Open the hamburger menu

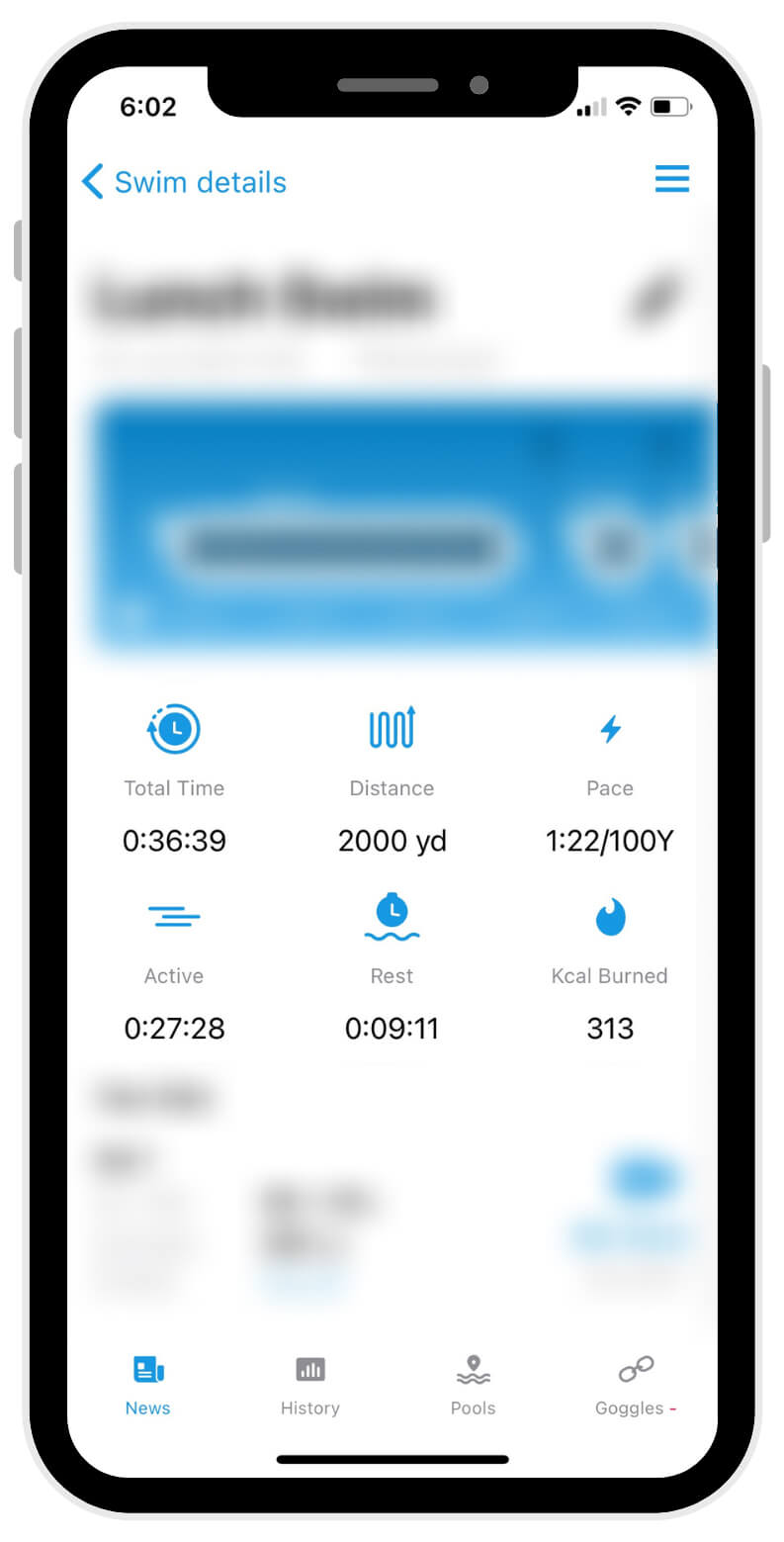pos(671,179)
